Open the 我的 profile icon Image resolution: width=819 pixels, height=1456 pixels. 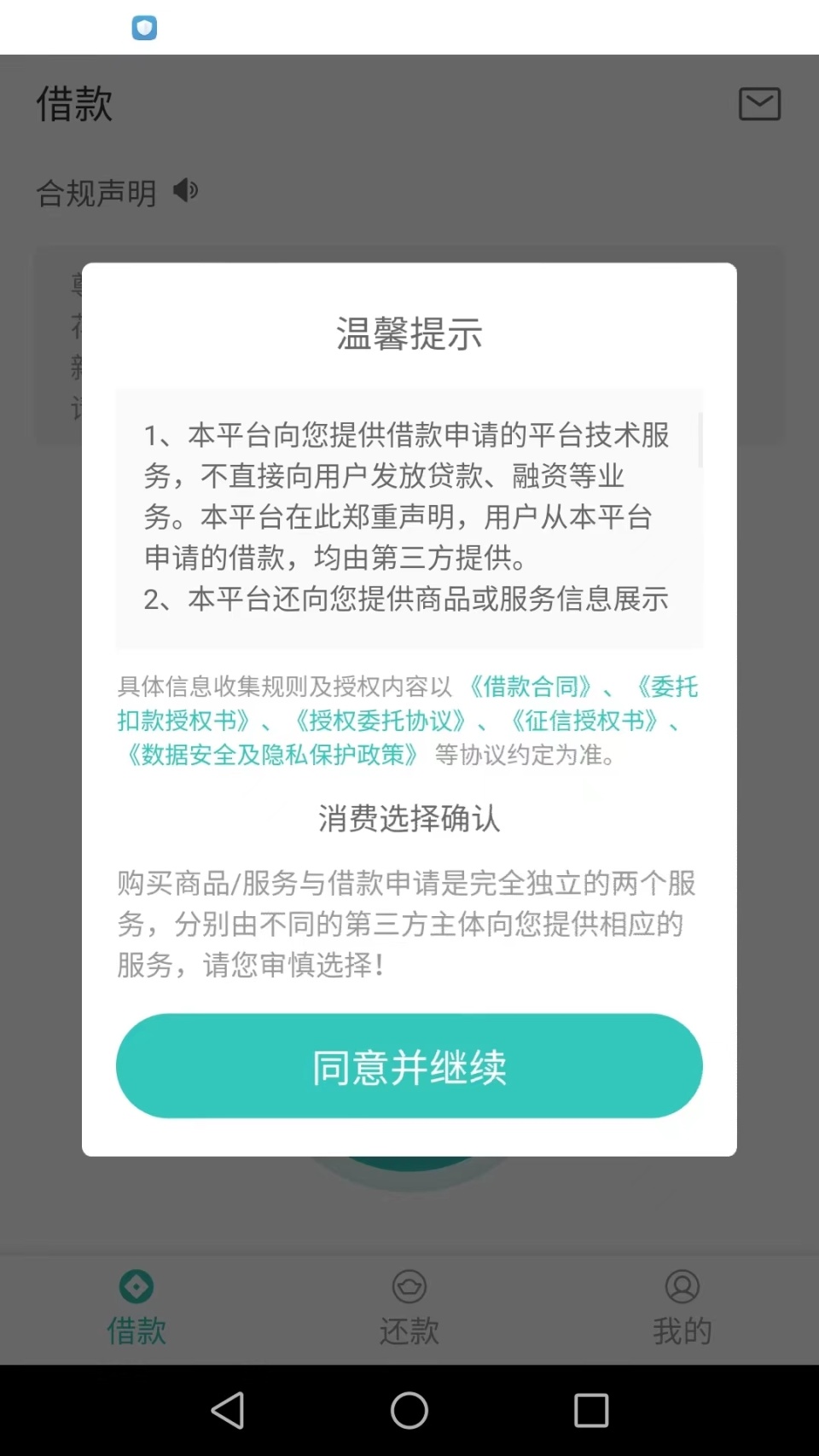(681, 1285)
